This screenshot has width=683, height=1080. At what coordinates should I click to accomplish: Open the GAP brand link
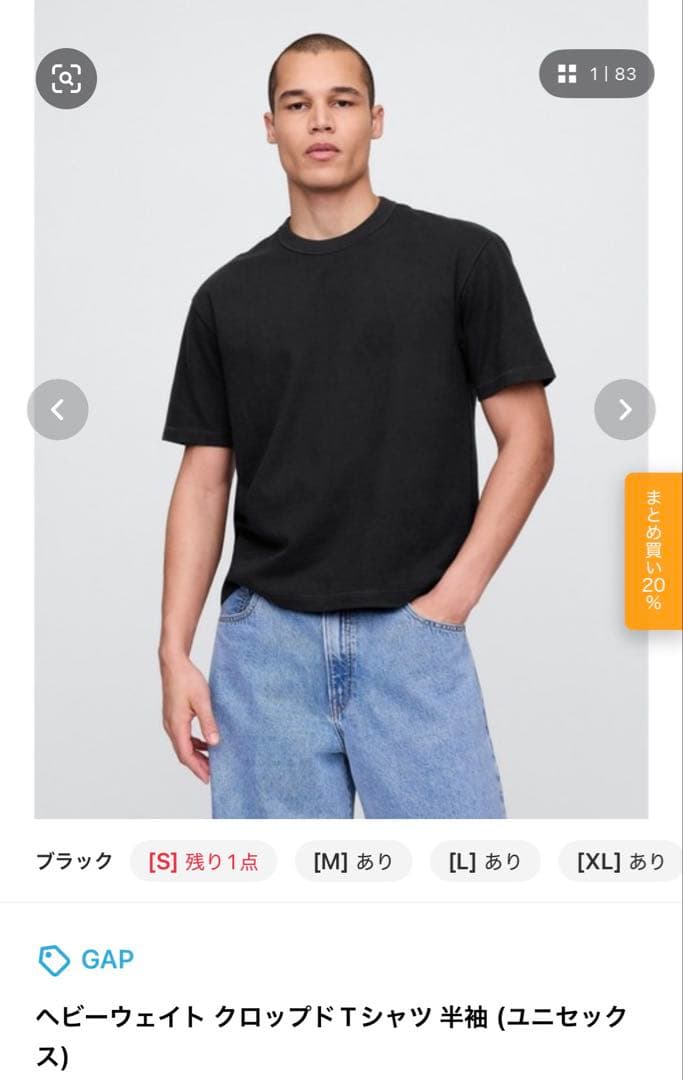point(87,960)
